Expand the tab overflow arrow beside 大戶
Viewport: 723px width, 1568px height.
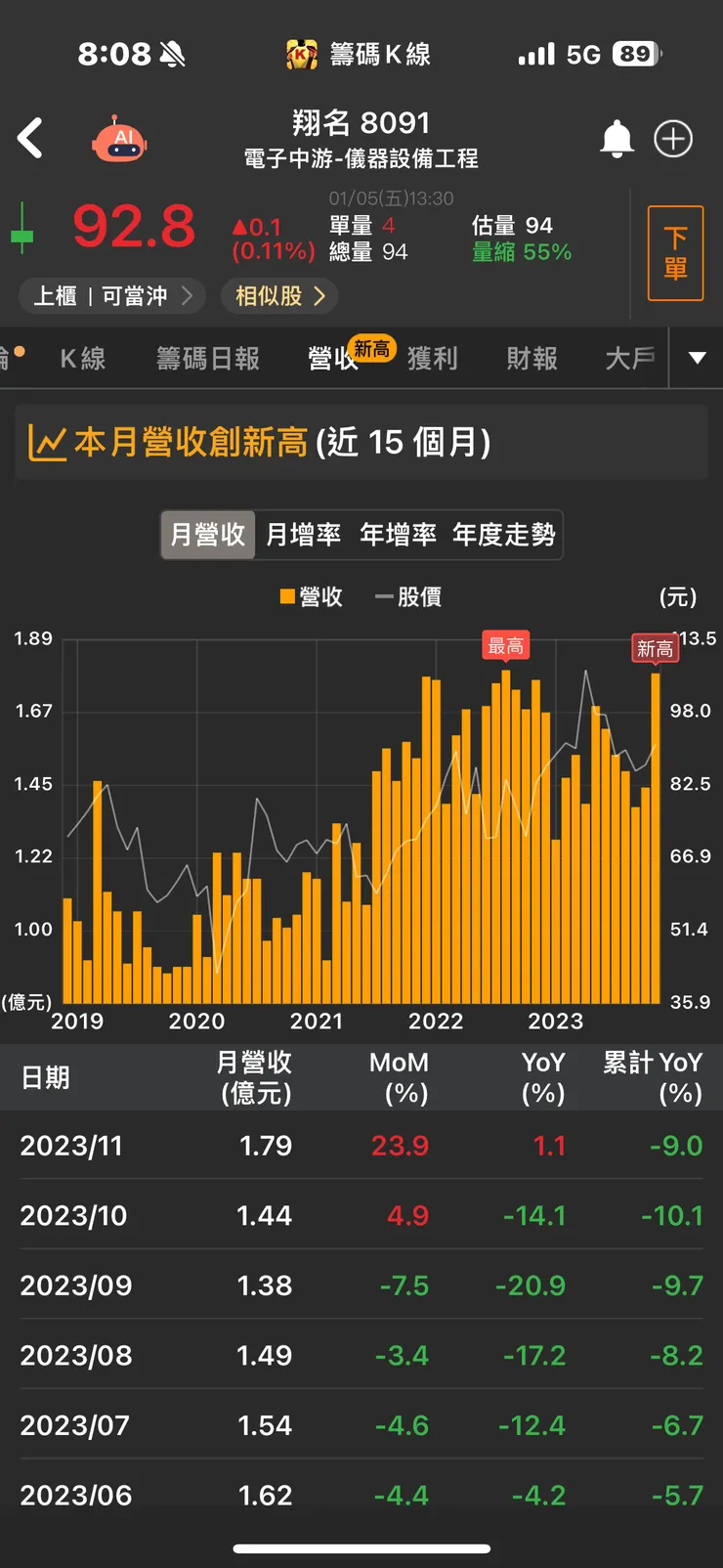(x=695, y=359)
